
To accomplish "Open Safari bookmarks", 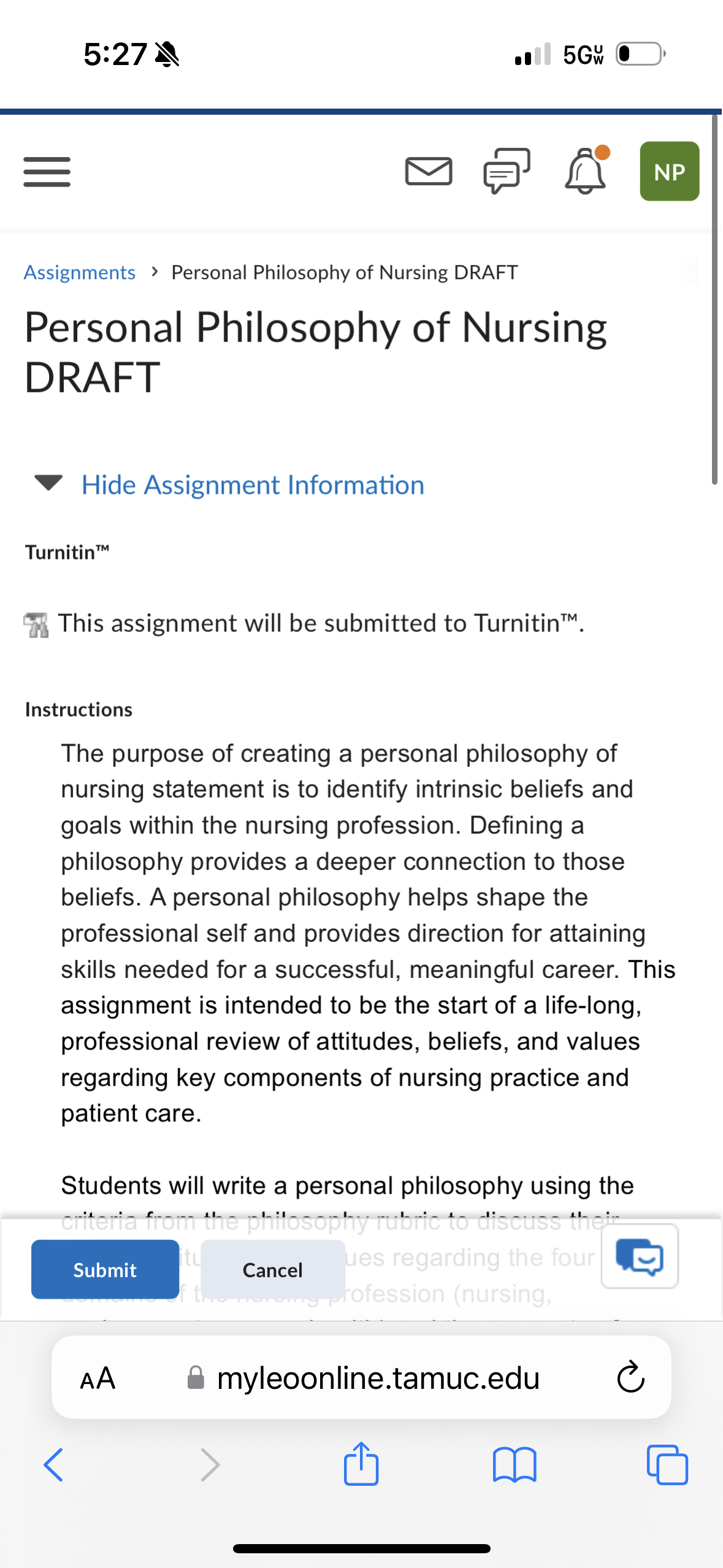I will 515,1465.
